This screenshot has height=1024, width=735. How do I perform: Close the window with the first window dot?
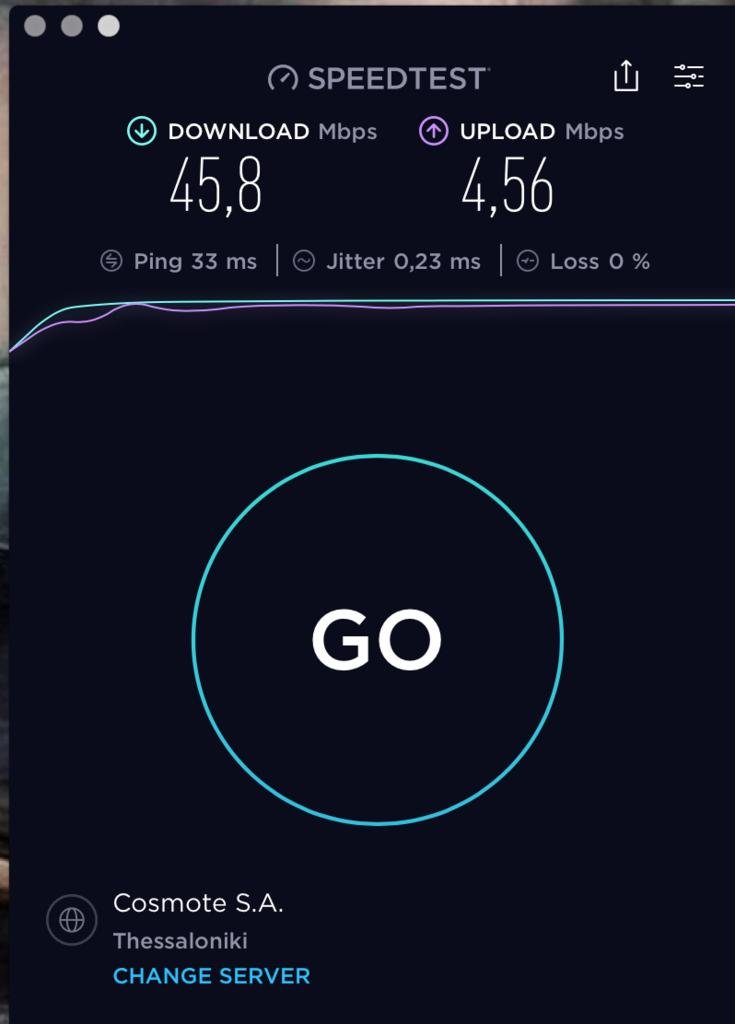click(35, 26)
